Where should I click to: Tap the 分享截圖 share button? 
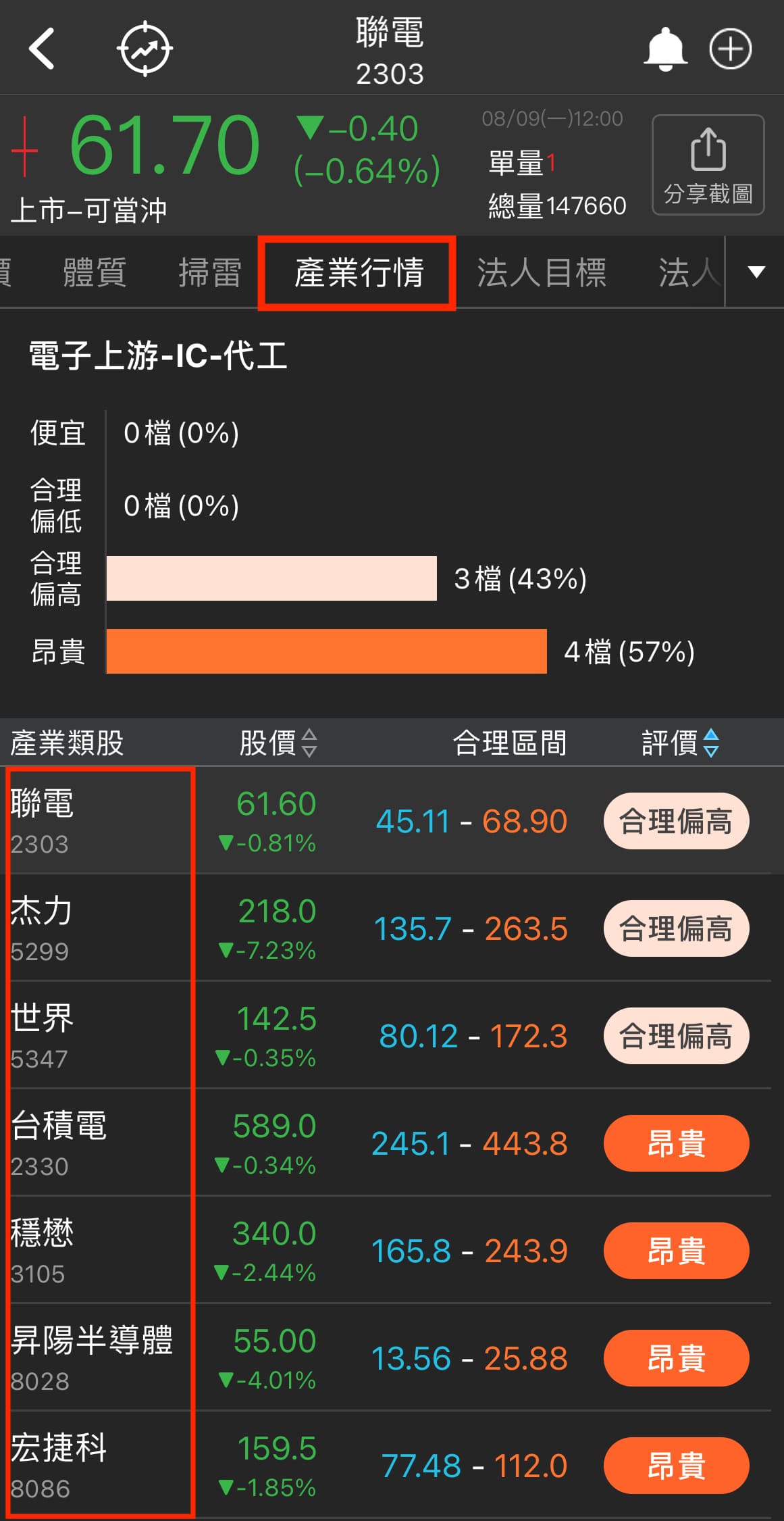click(x=708, y=165)
